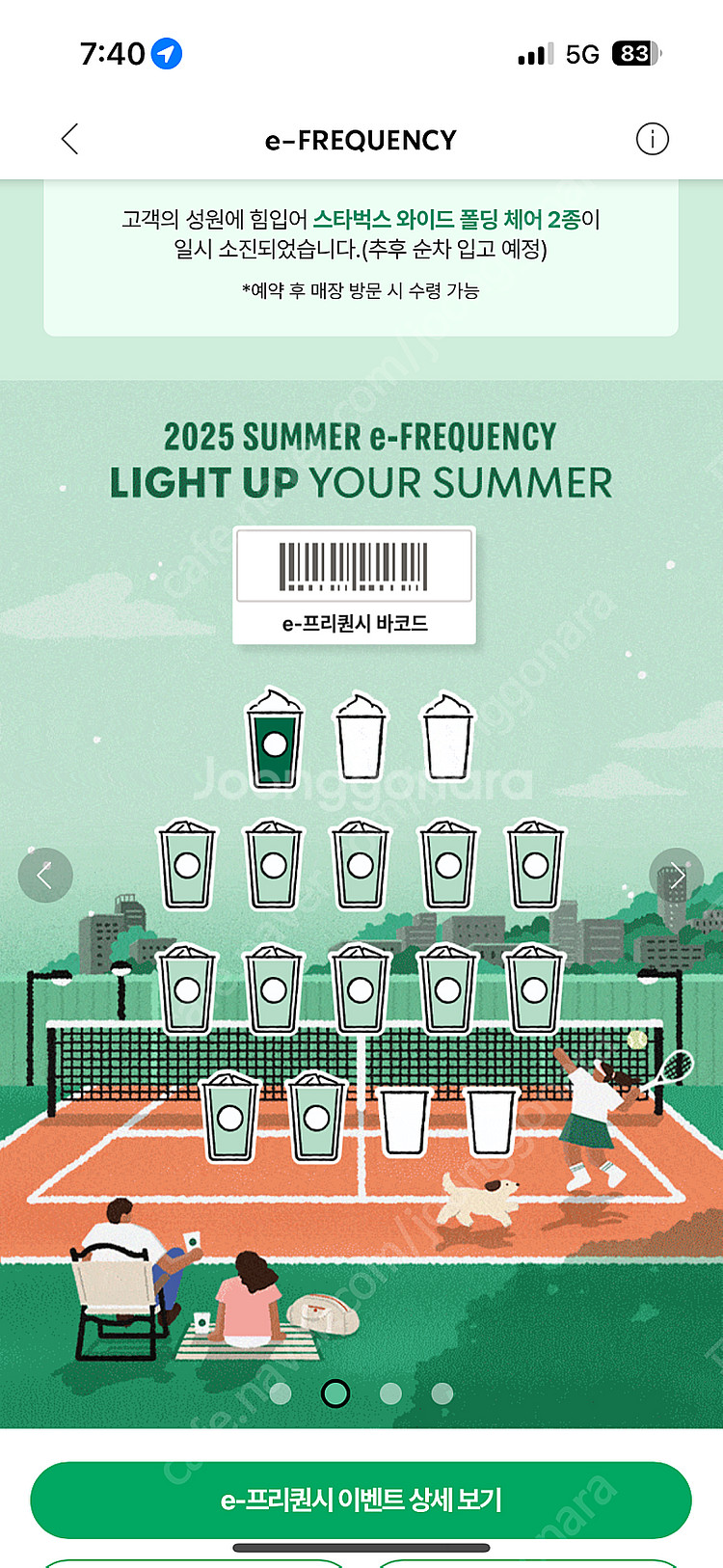Open the e-프리퀀시 바코드 barcode
Screen dimensions: 723x1568
(x=354, y=585)
